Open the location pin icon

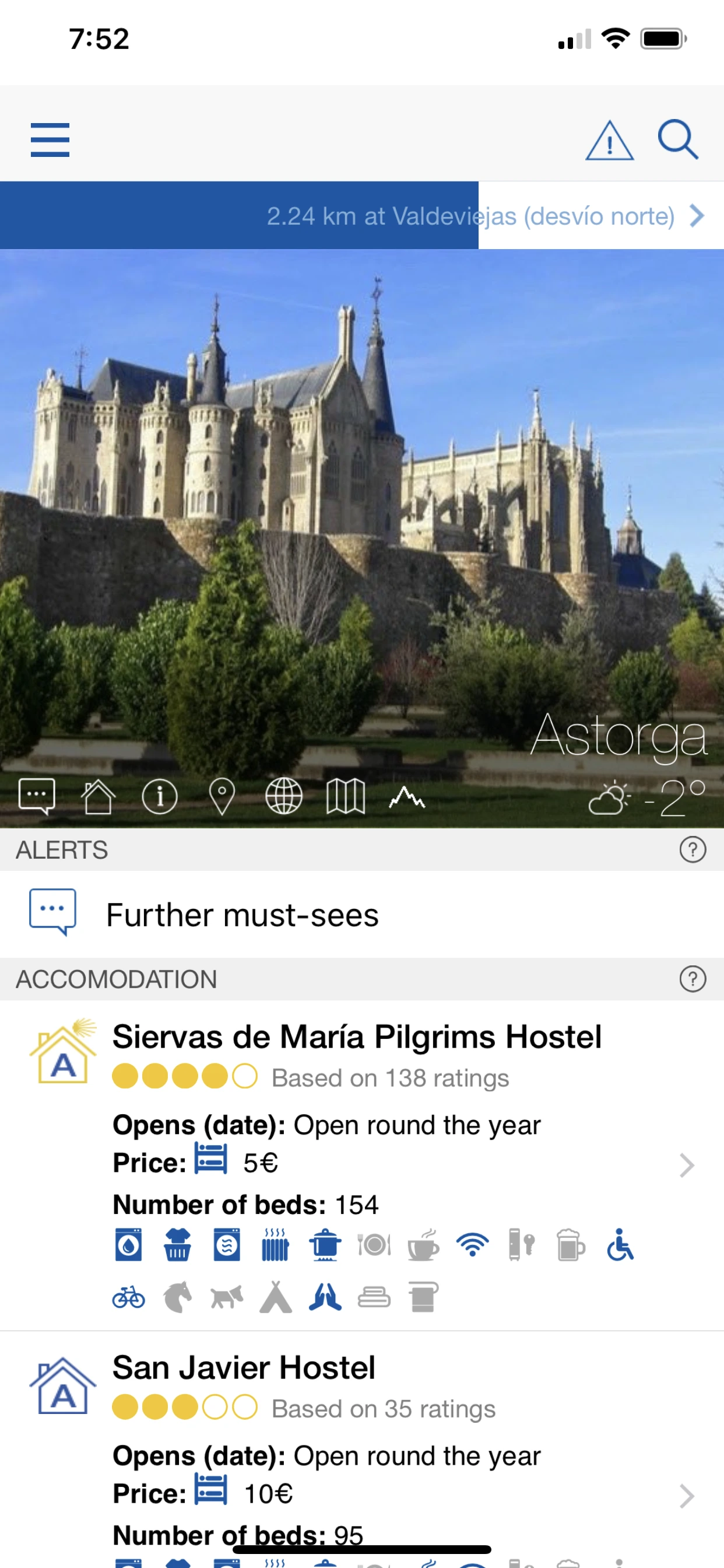[x=222, y=796]
